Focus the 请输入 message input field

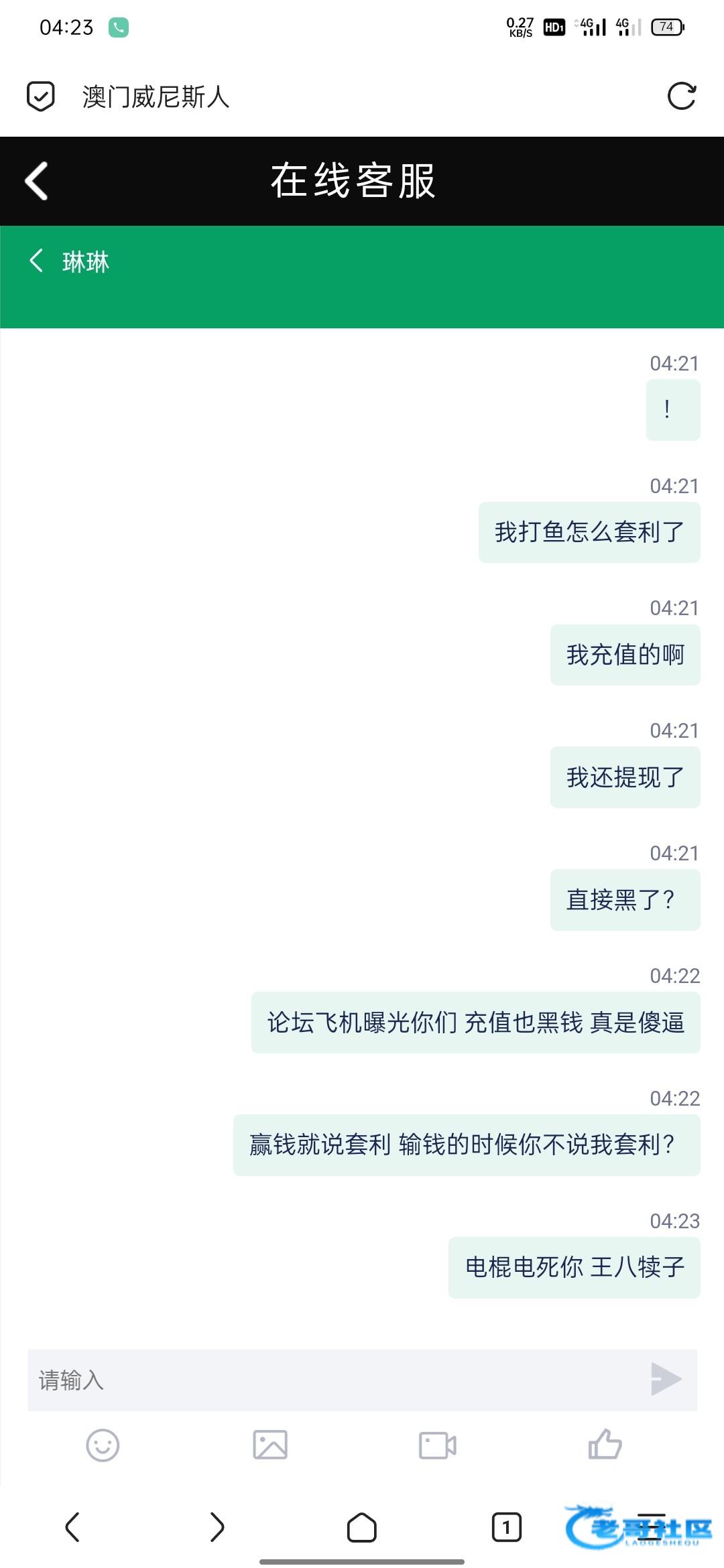[x=335, y=1380]
